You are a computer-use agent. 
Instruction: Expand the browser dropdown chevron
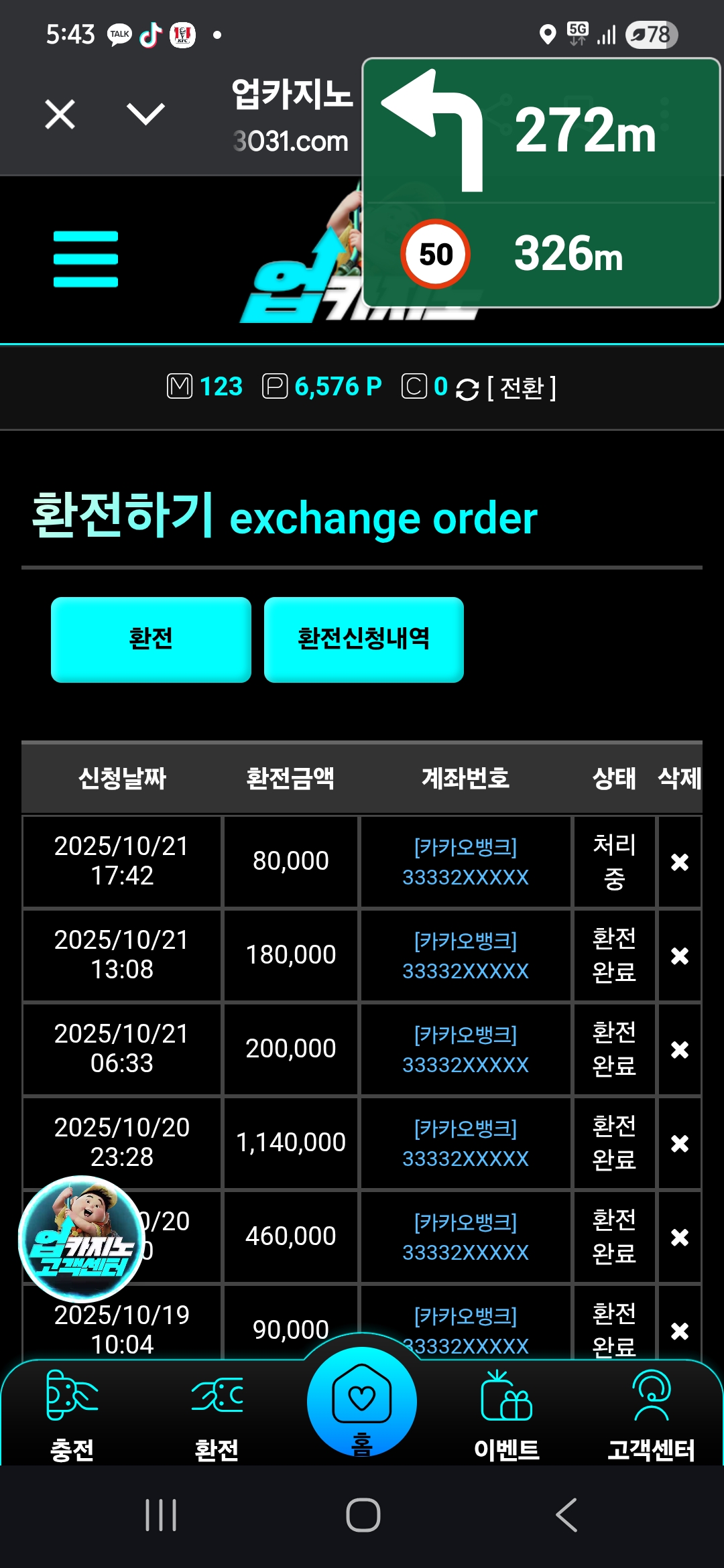(145, 114)
